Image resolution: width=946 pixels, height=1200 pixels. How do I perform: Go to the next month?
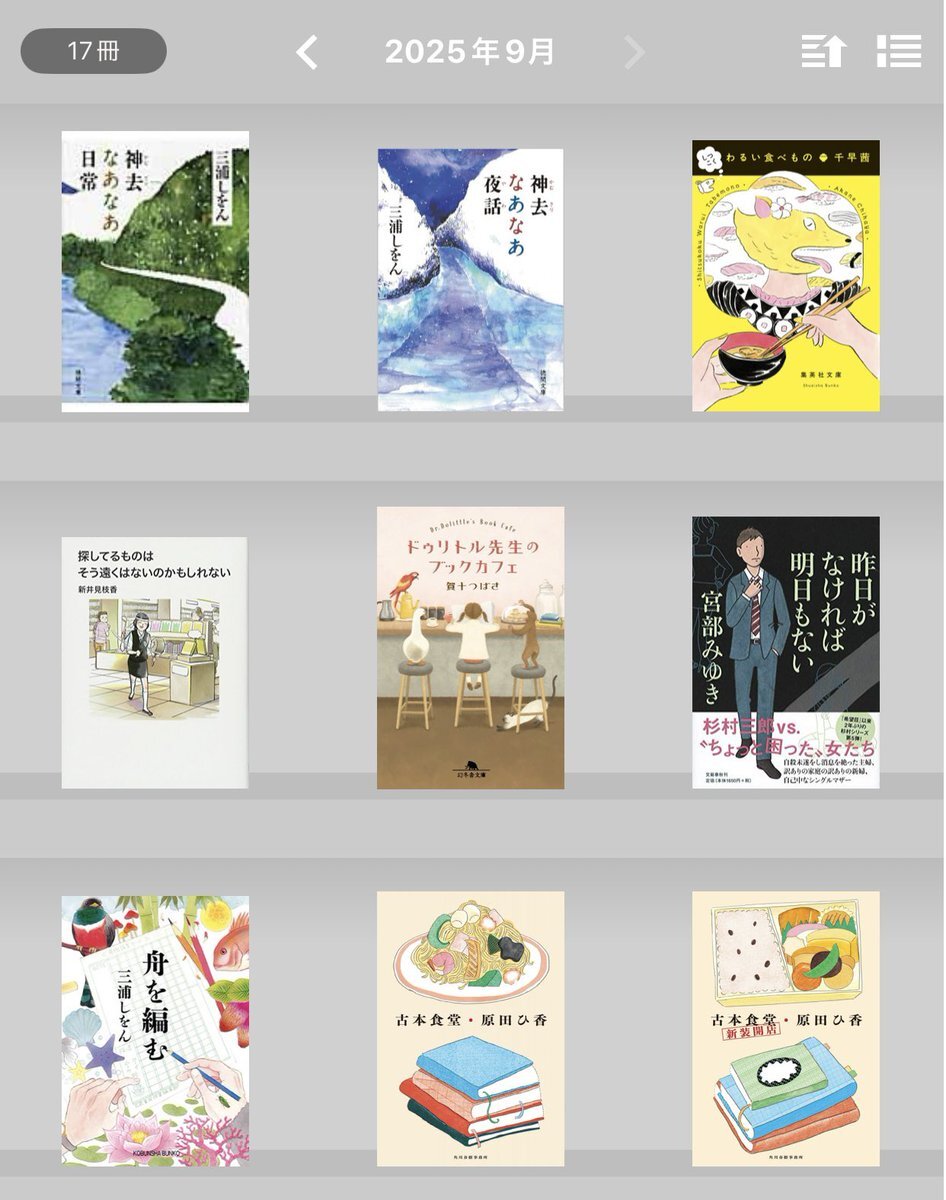[x=634, y=52]
